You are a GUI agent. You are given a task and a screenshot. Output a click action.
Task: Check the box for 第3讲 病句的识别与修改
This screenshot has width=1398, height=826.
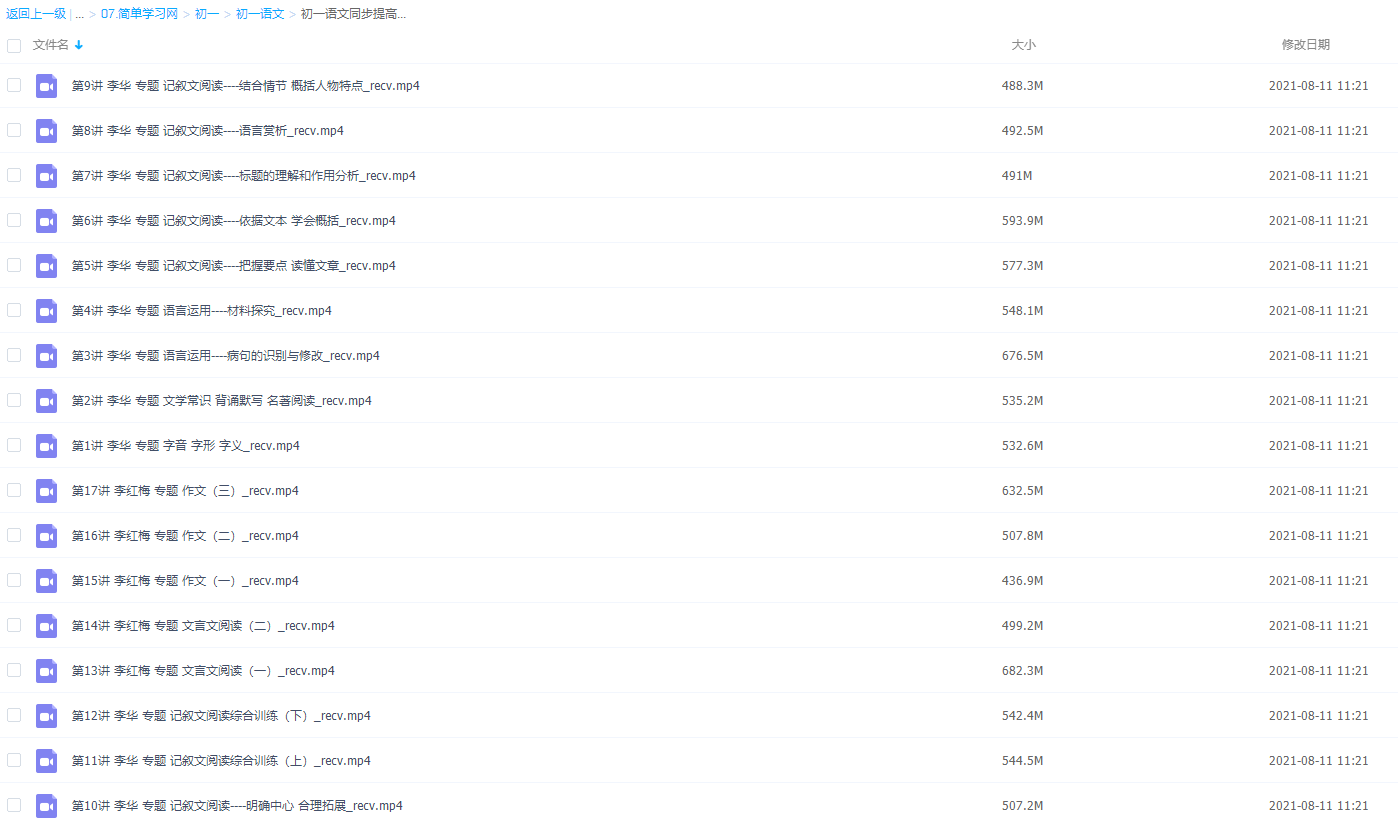(x=14, y=355)
